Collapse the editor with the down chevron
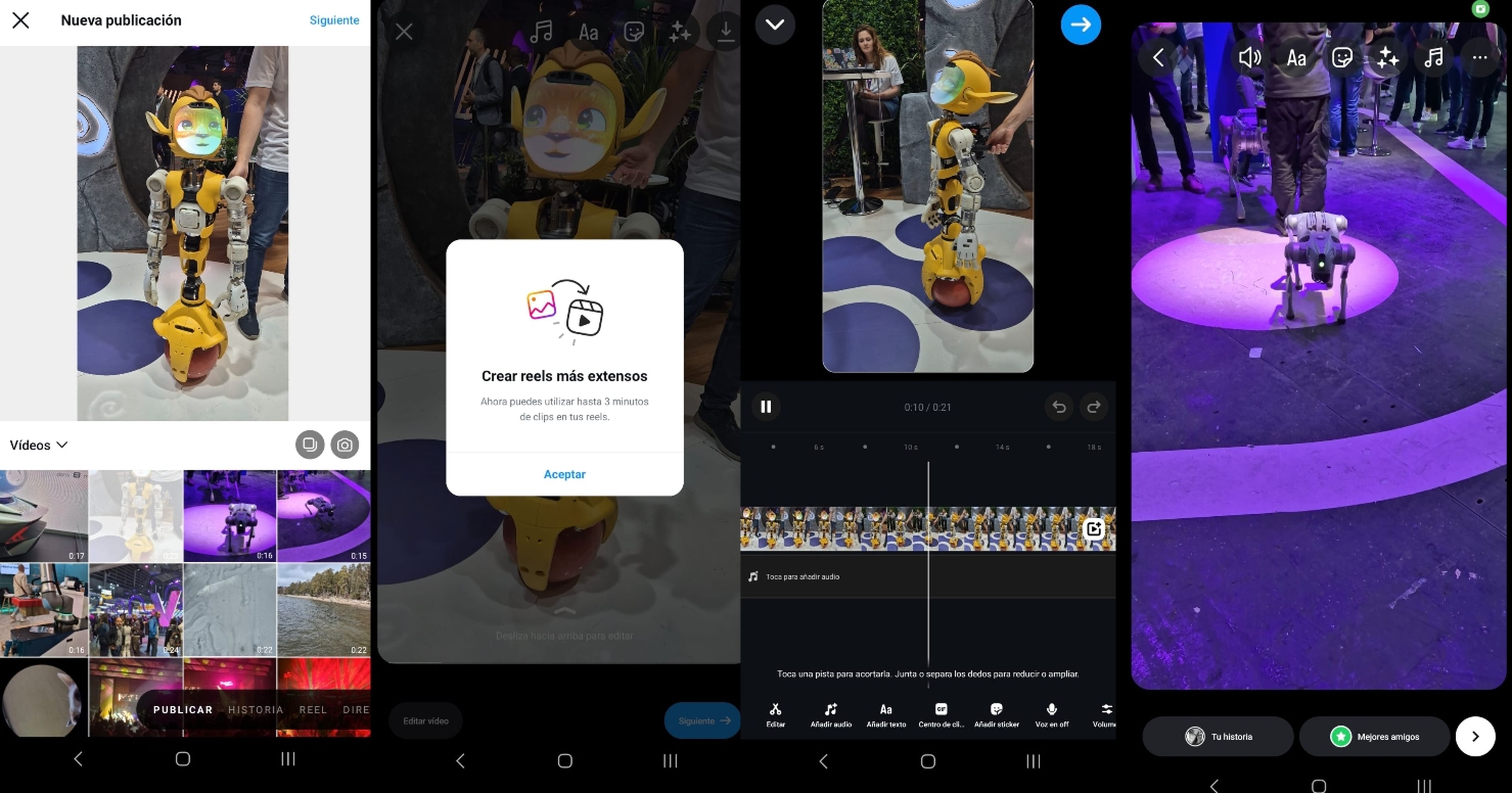The width and height of the screenshot is (1512, 793). tap(775, 25)
